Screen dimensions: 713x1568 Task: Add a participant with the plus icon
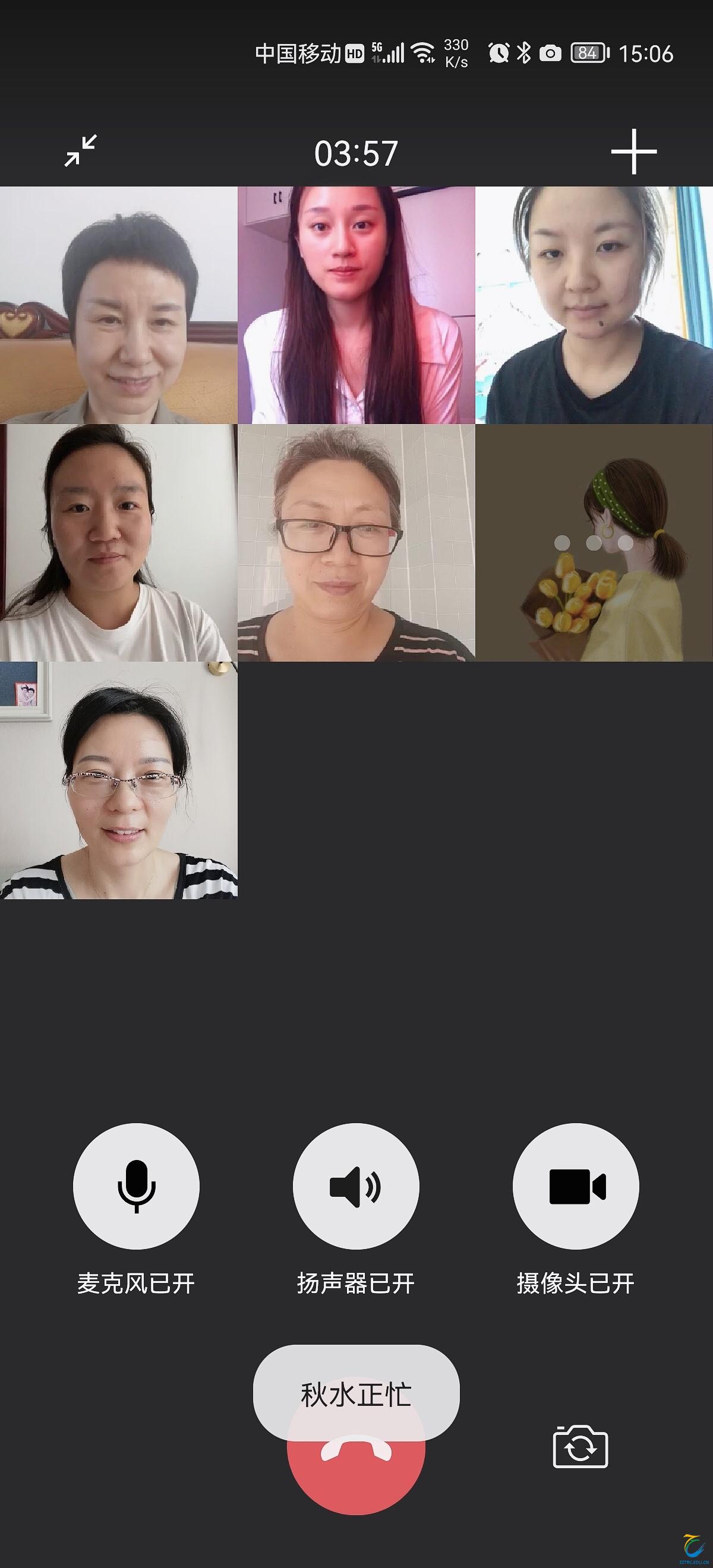633,151
